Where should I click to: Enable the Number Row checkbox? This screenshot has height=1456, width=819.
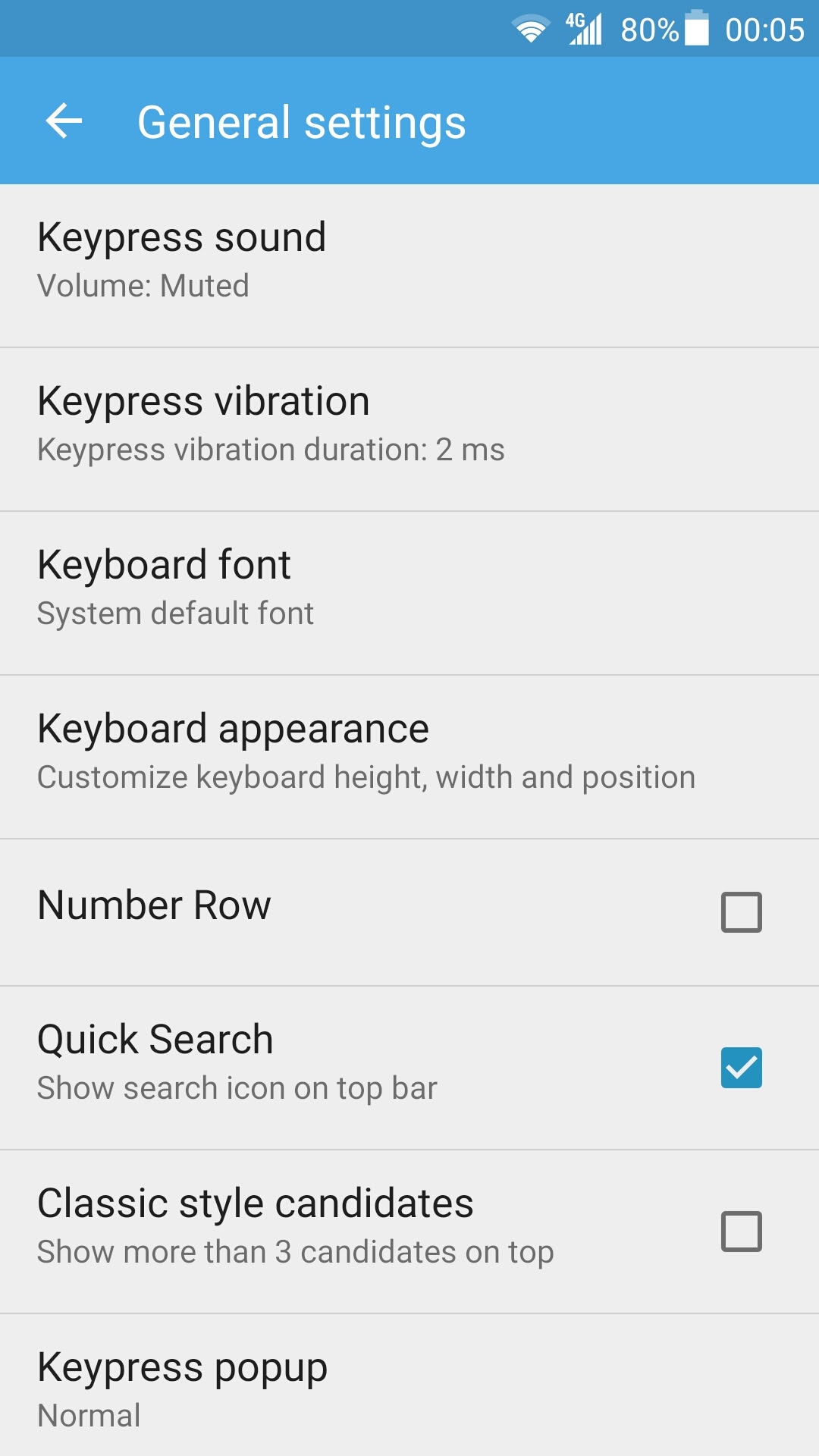[x=741, y=912]
